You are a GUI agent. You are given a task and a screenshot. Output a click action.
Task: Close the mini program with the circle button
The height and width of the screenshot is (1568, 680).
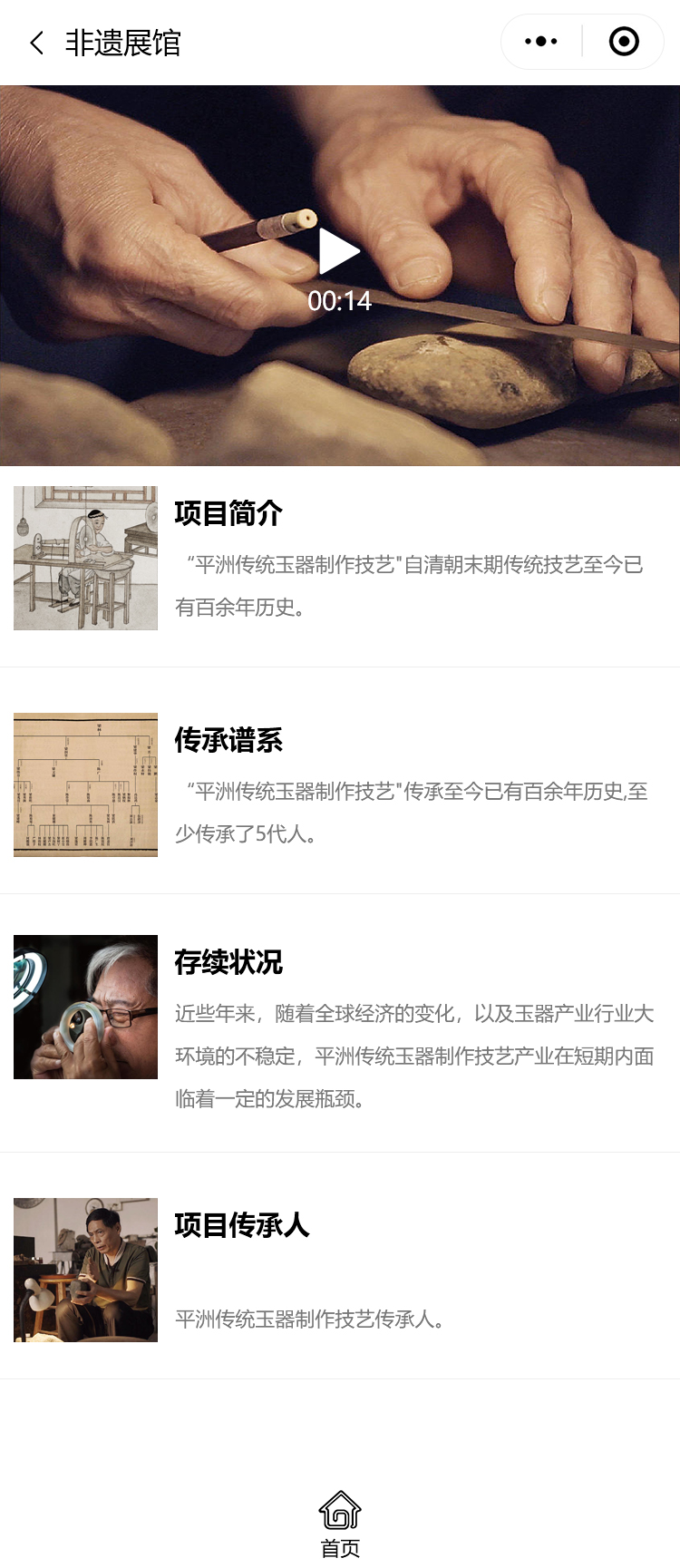(624, 42)
